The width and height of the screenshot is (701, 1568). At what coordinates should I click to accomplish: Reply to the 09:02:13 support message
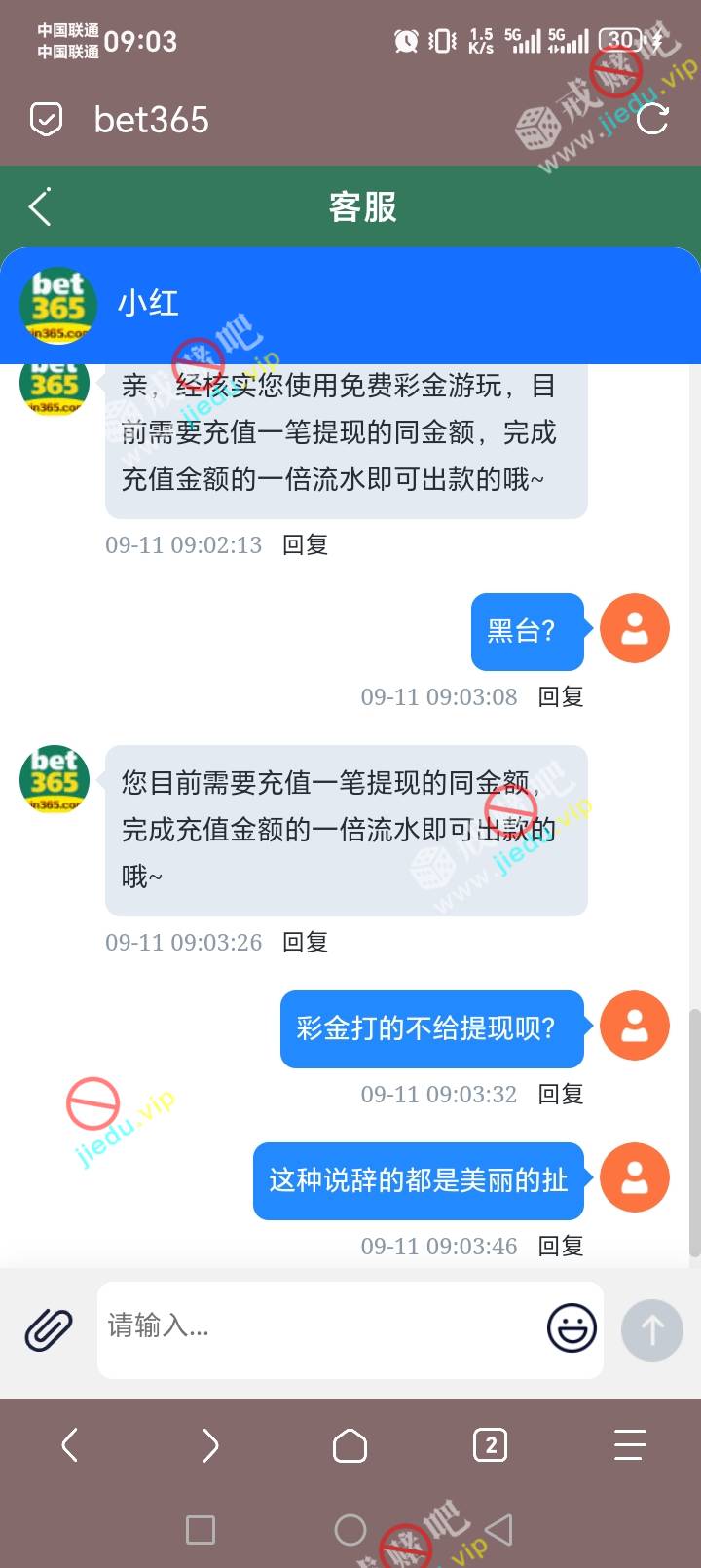pyautogui.click(x=305, y=544)
